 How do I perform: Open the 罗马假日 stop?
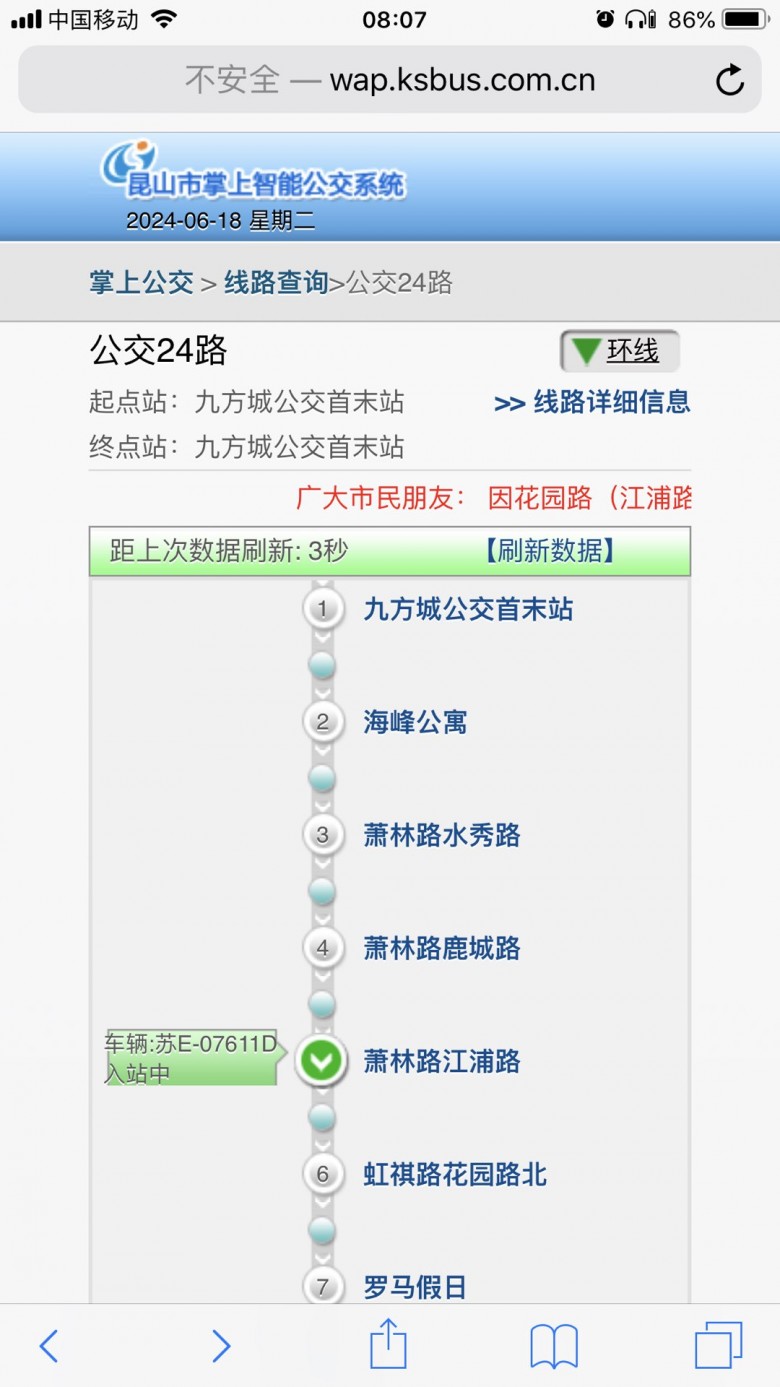tap(415, 1287)
